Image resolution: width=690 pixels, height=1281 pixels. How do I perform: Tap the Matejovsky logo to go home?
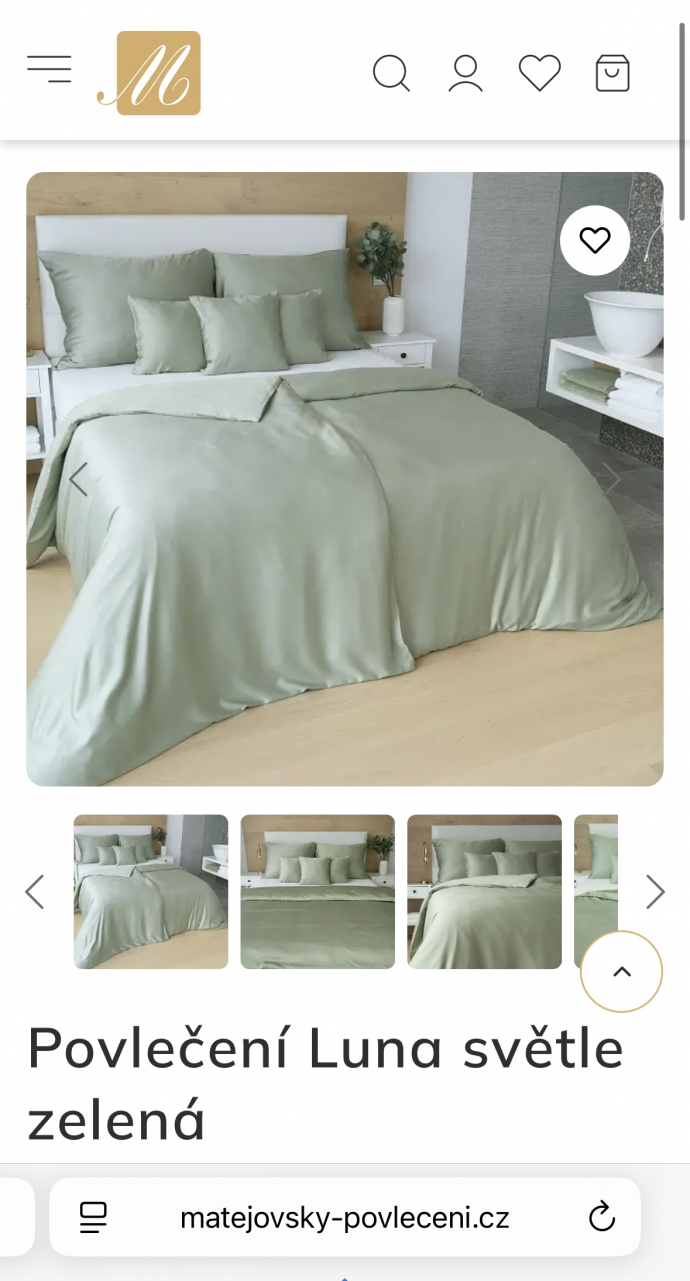(149, 73)
